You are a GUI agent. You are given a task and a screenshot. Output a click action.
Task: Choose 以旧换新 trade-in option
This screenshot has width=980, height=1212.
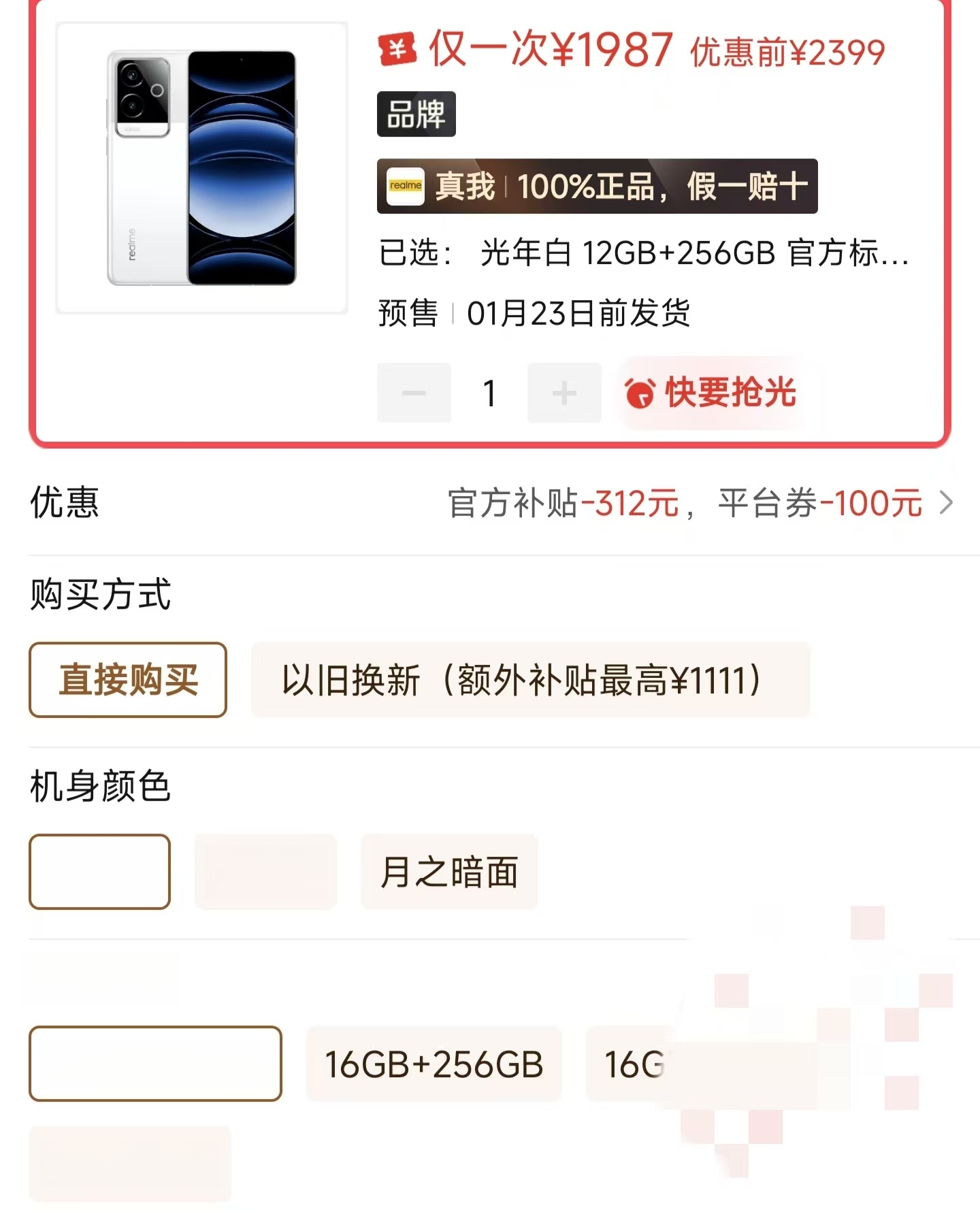click(529, 680)
